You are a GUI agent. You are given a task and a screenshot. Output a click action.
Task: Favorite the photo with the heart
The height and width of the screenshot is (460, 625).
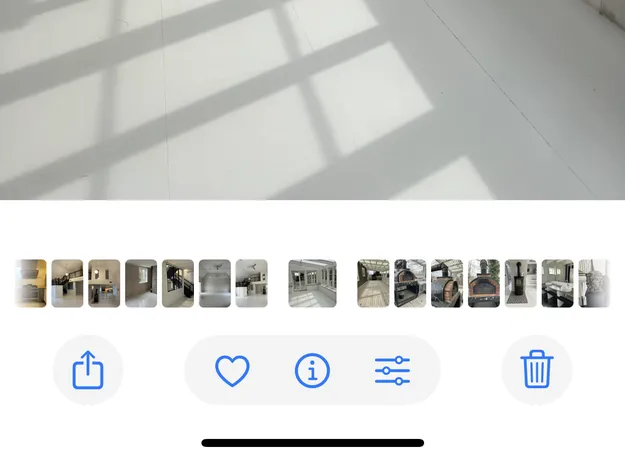[232, 371]
